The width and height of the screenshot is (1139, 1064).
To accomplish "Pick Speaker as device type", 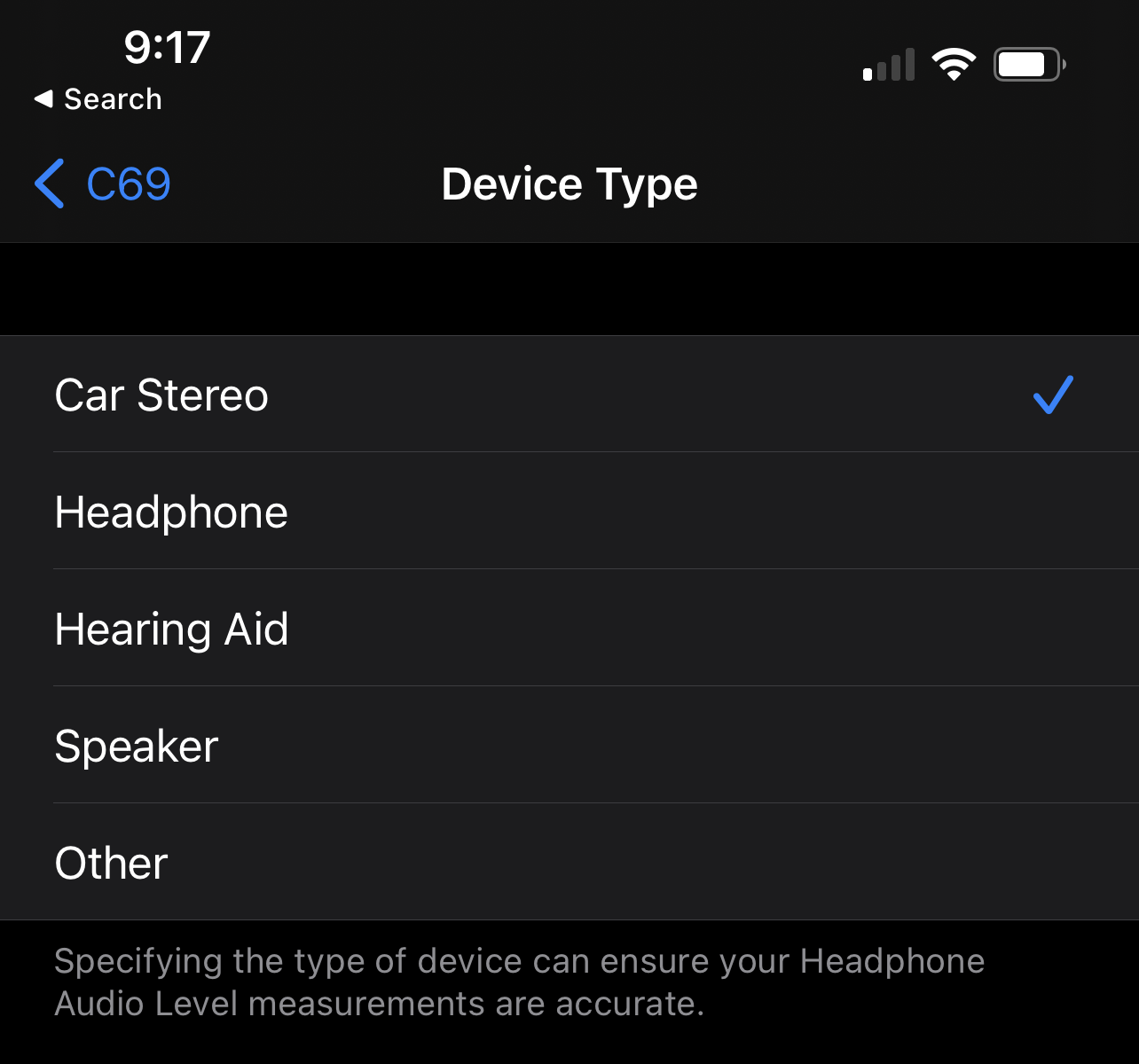I will [569, 746].
